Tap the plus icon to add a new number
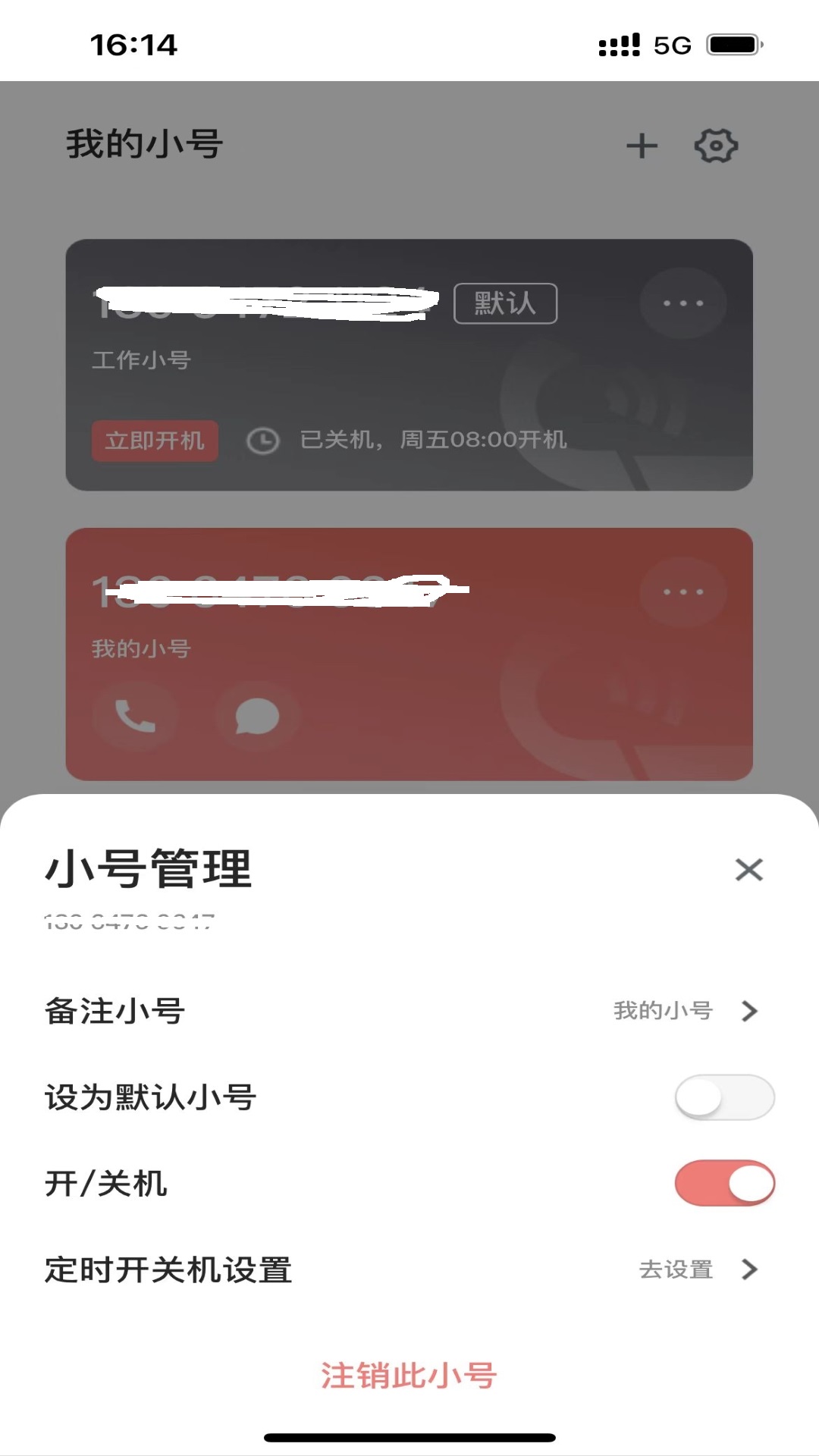The image size is (819, 1456). coord(642,146)
